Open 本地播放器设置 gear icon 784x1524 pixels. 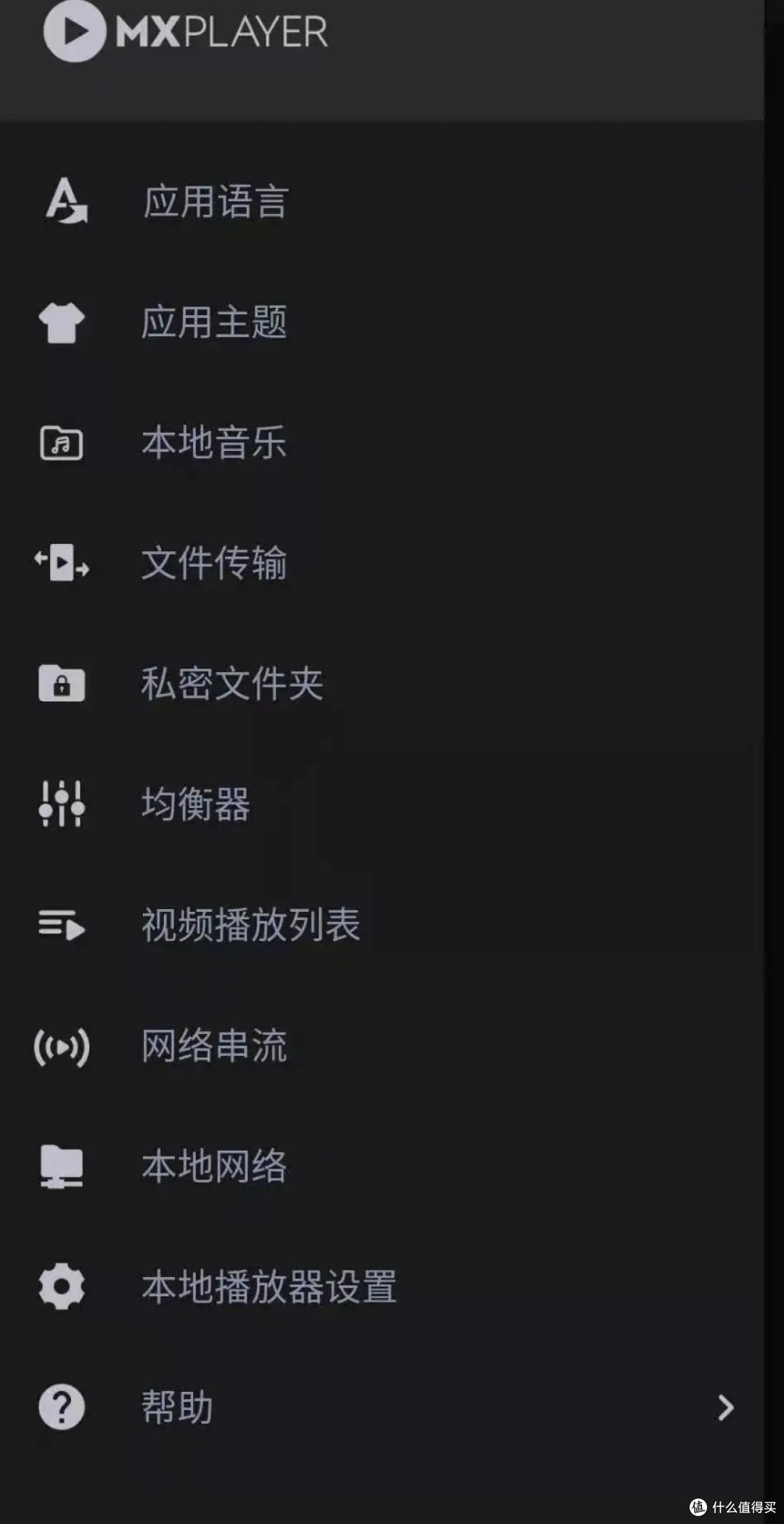pos(61,1287)
